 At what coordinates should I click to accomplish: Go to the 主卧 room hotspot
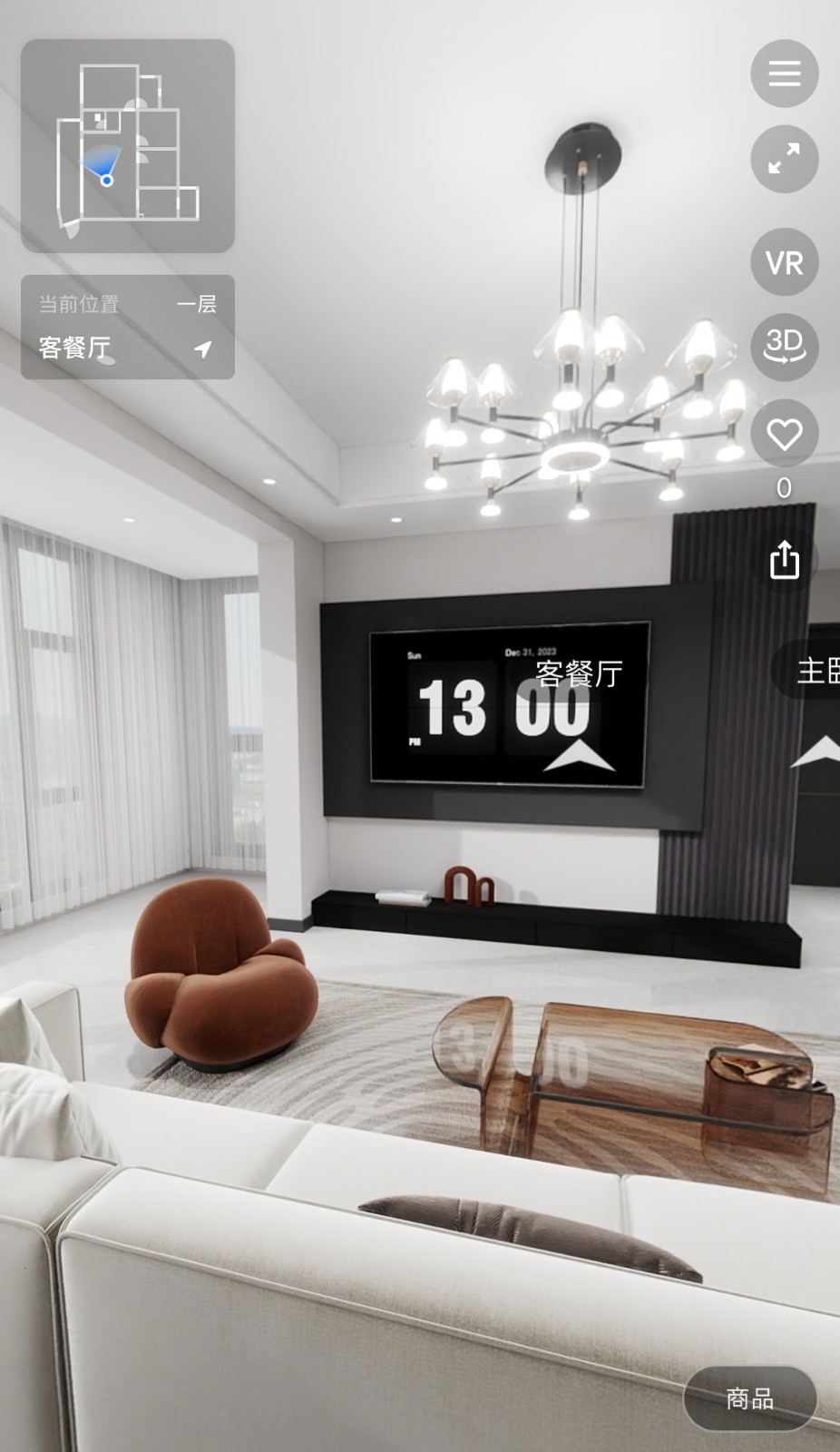tap(816, 672)
